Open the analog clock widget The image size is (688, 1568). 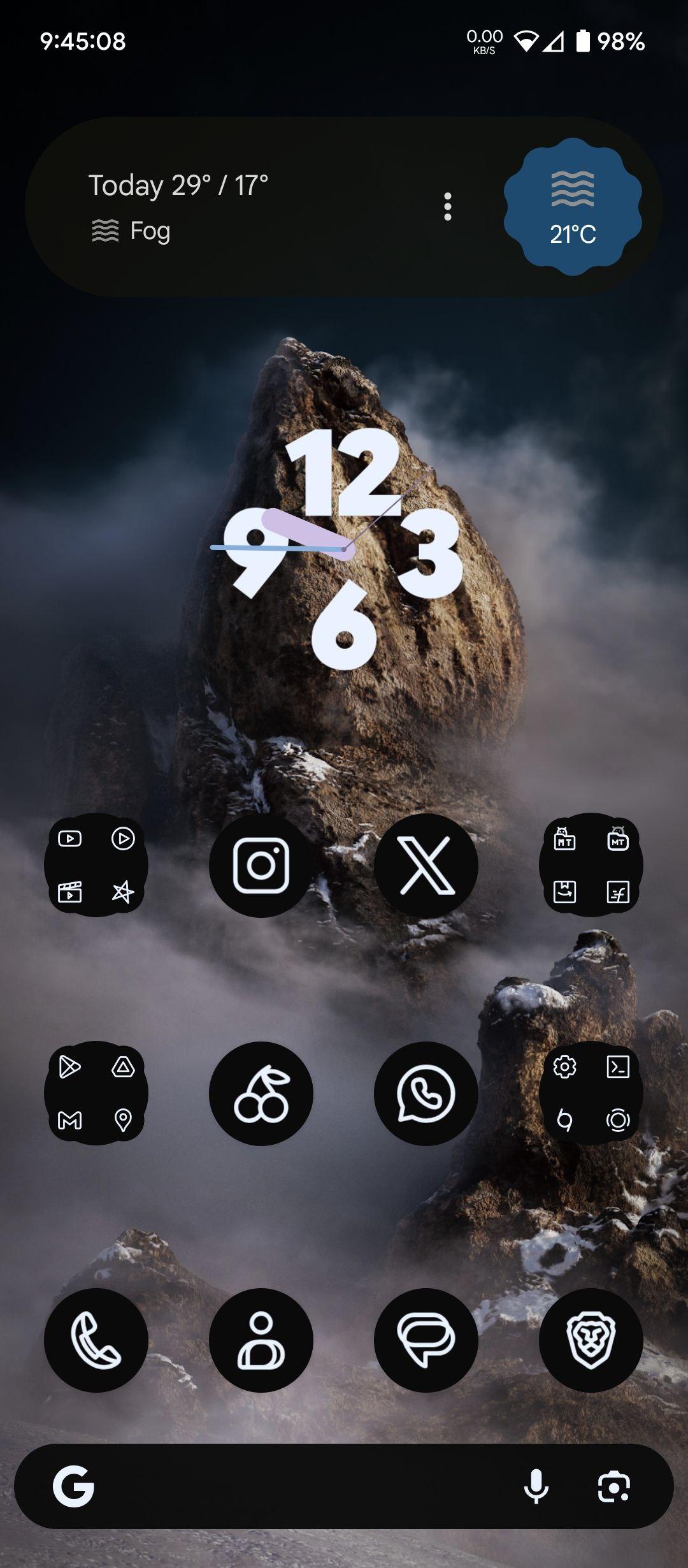pyautogui.click(x=344, y=548)
